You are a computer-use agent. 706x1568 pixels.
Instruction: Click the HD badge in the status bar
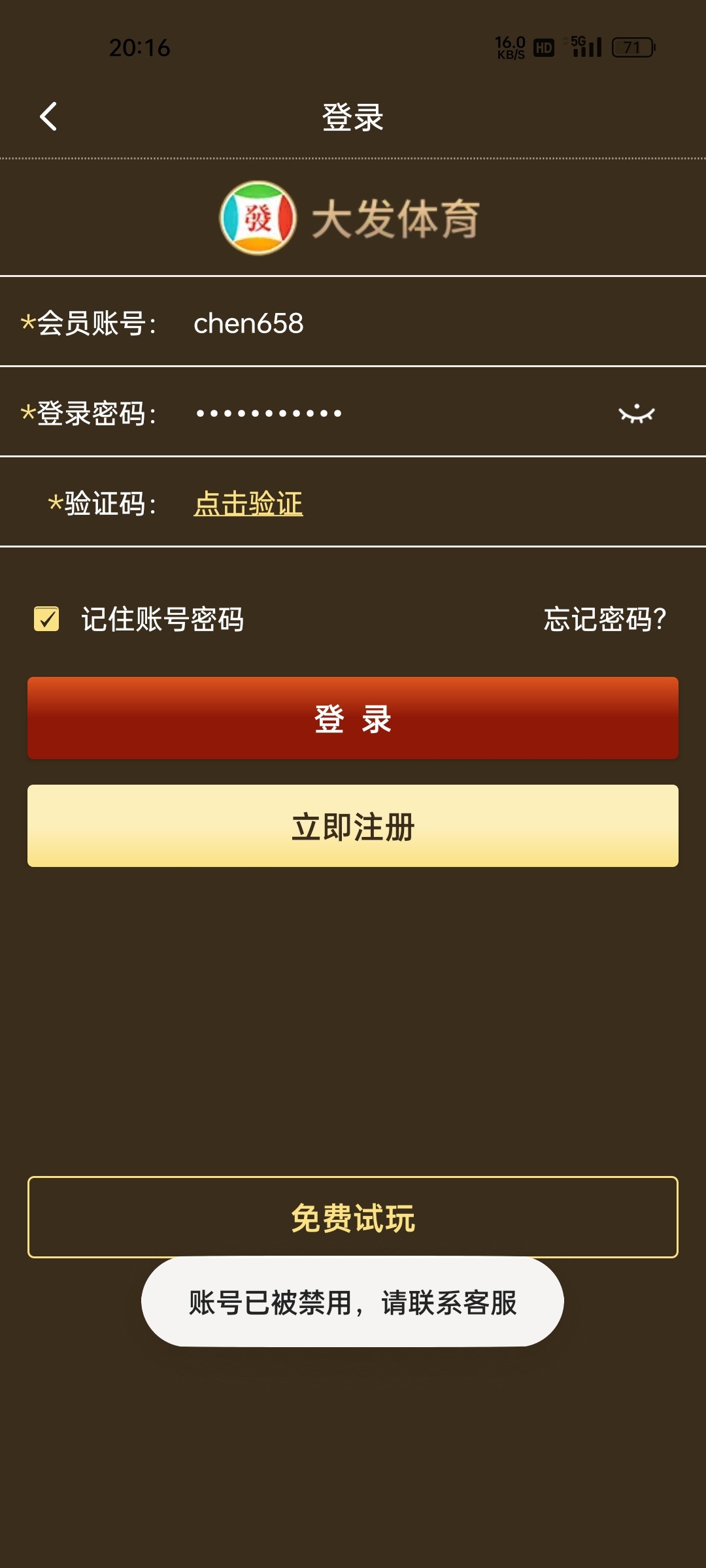click(543, 47)
